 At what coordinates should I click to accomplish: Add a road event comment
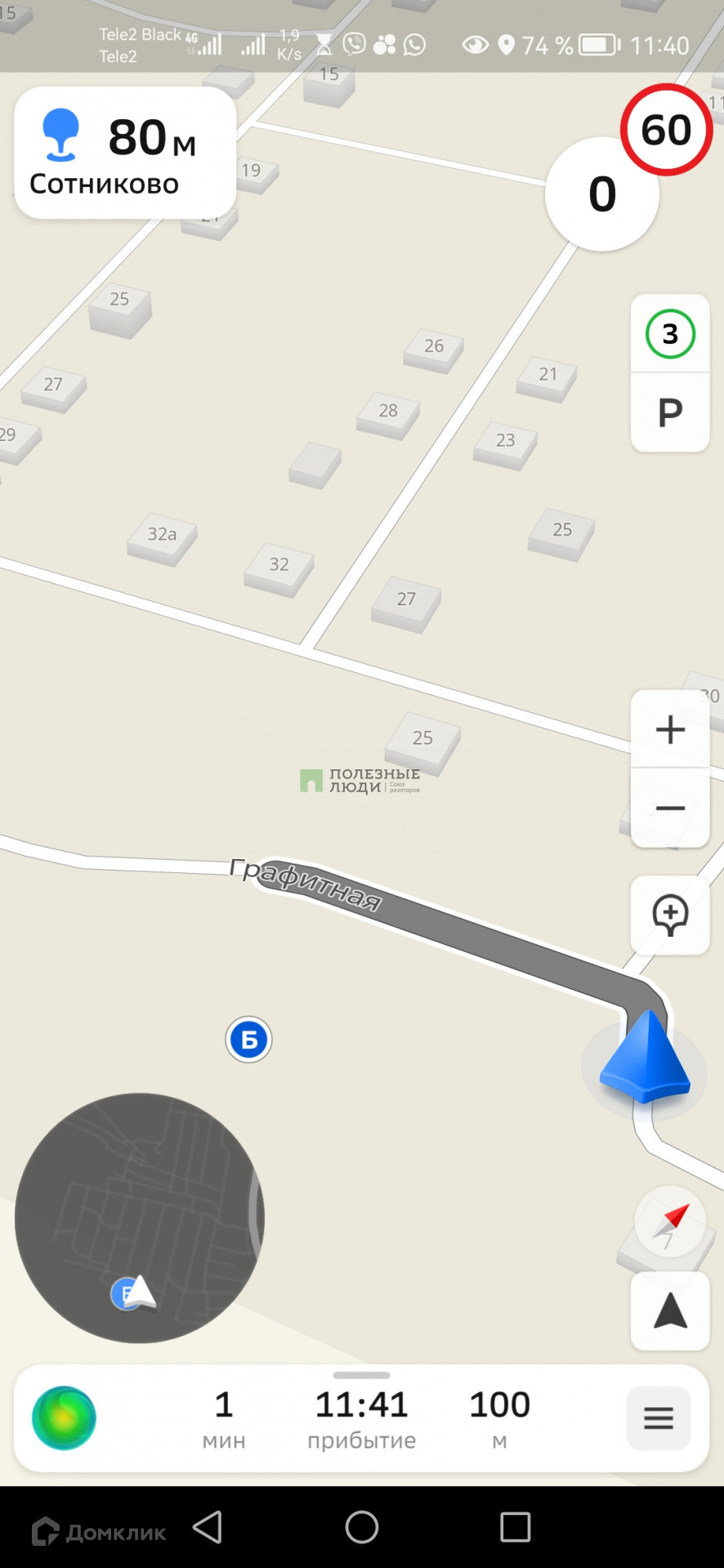click(x=670, y=915)
